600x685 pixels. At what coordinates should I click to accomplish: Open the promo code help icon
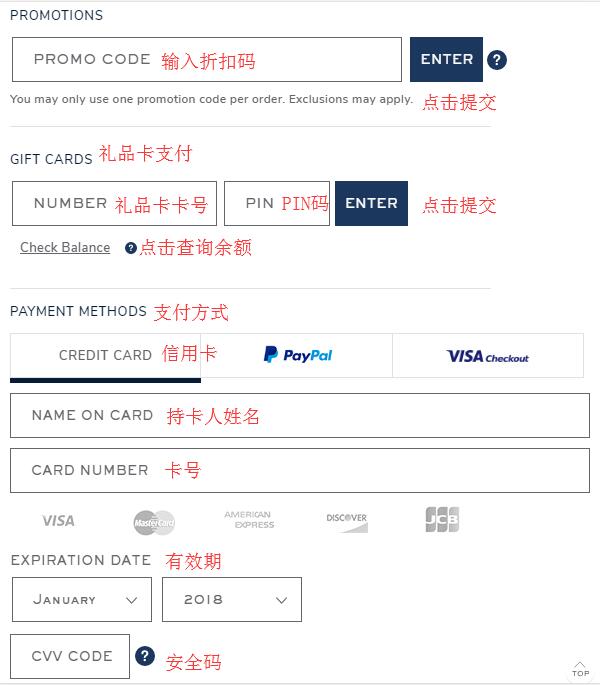pyautogui.click(x=497, y=60)
